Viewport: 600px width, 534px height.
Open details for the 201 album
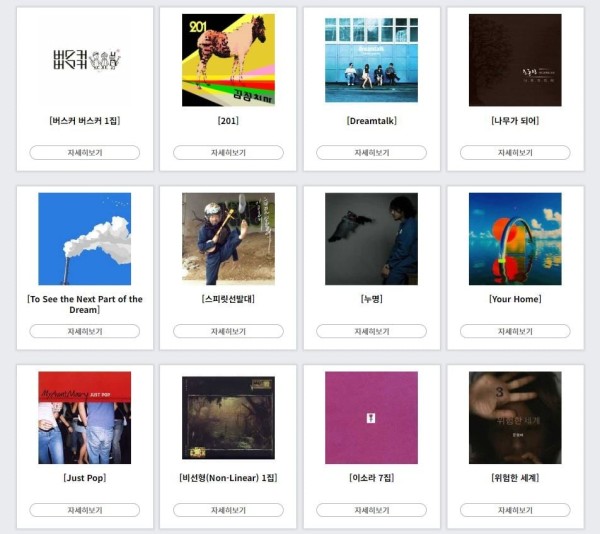pos(228,153)
